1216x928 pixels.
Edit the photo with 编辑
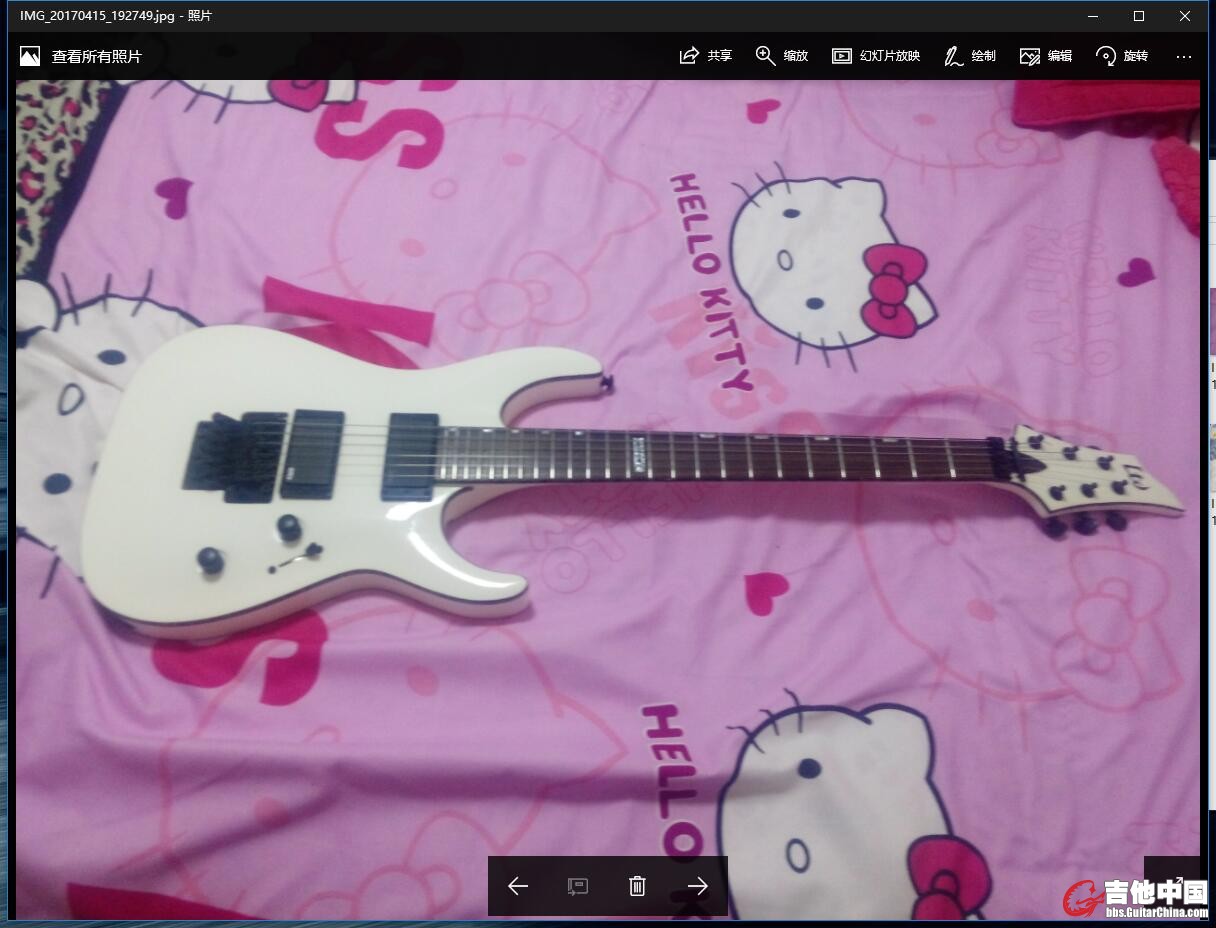(x=1046, y=56)
